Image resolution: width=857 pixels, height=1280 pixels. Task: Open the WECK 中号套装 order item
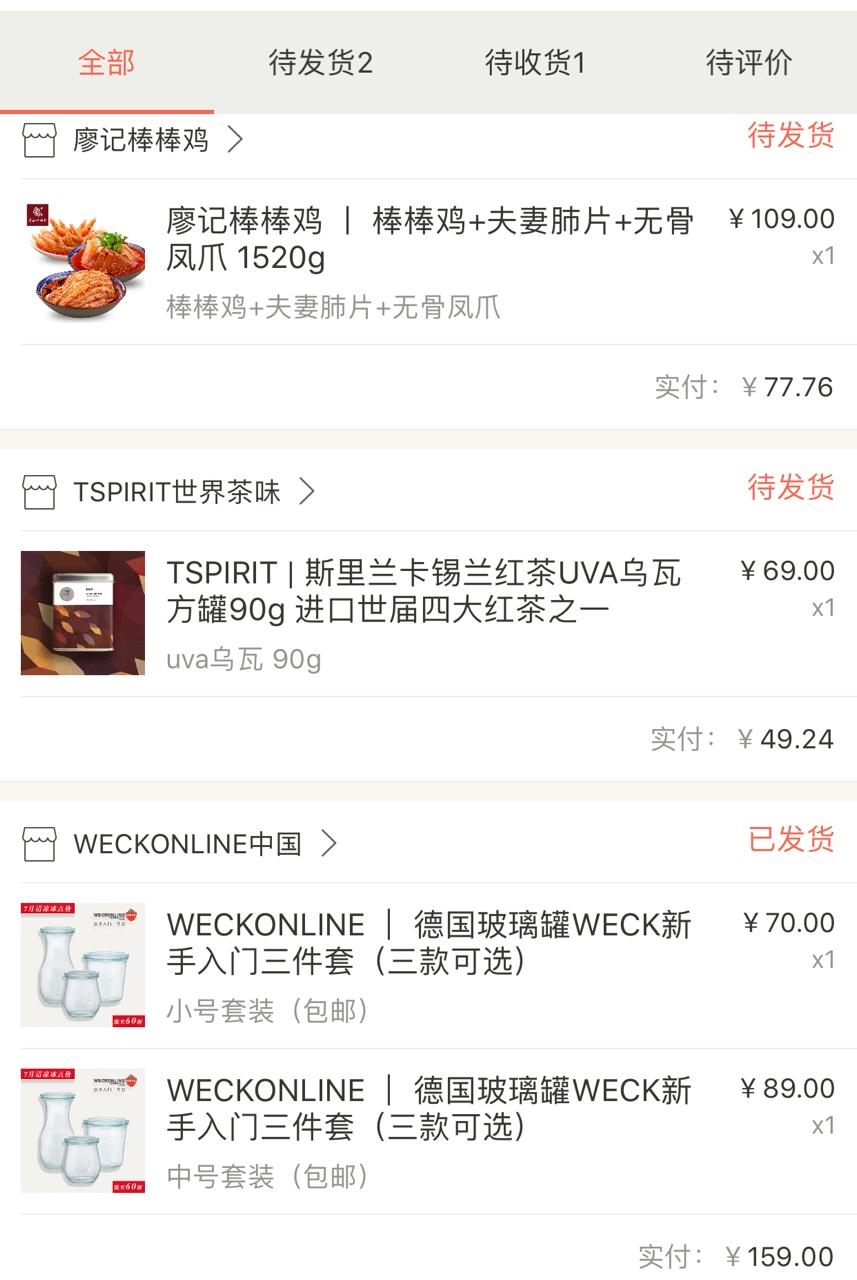point(430,1131)
